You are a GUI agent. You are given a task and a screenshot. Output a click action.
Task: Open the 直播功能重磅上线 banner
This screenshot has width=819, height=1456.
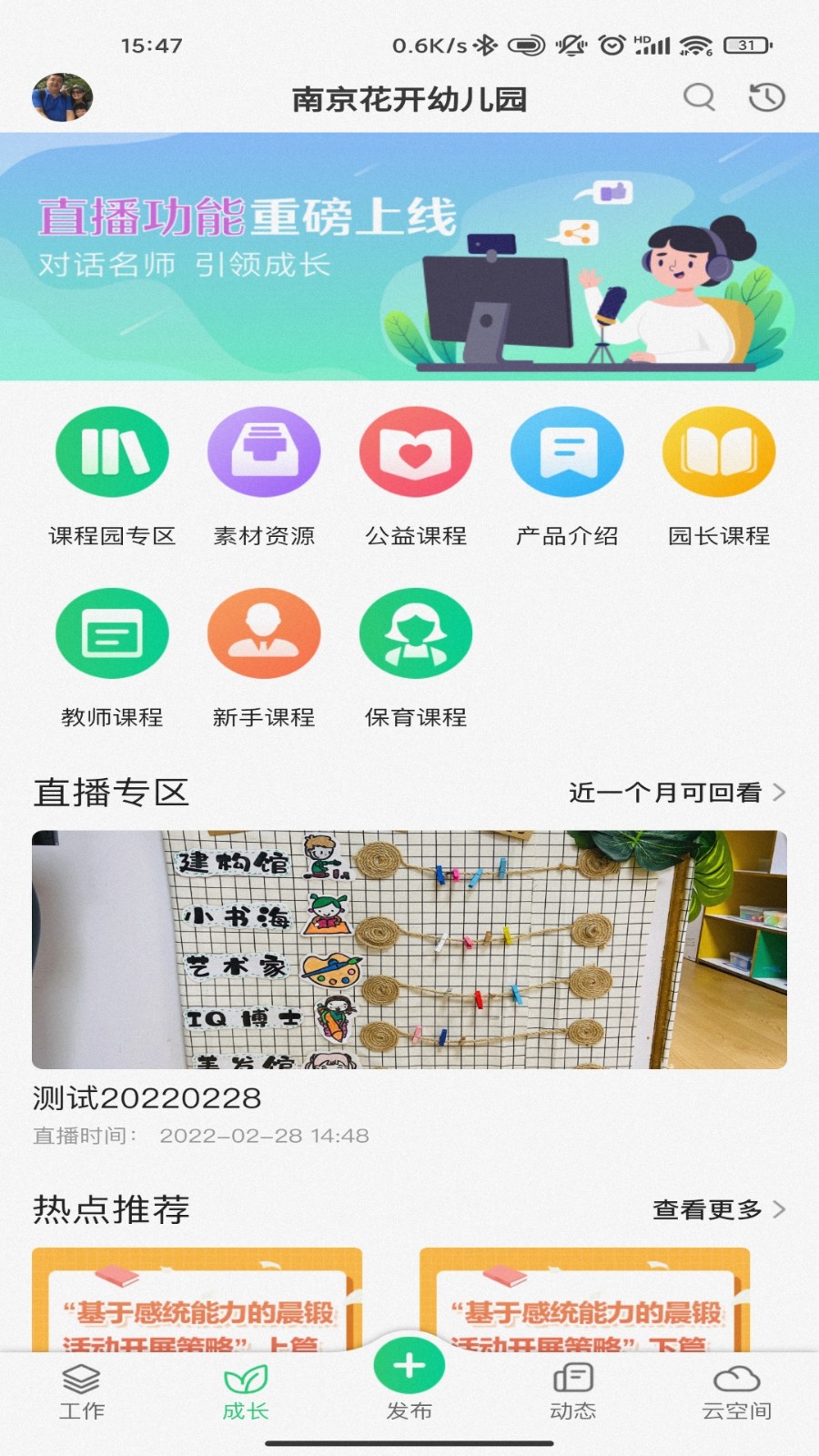pos(409,257)
